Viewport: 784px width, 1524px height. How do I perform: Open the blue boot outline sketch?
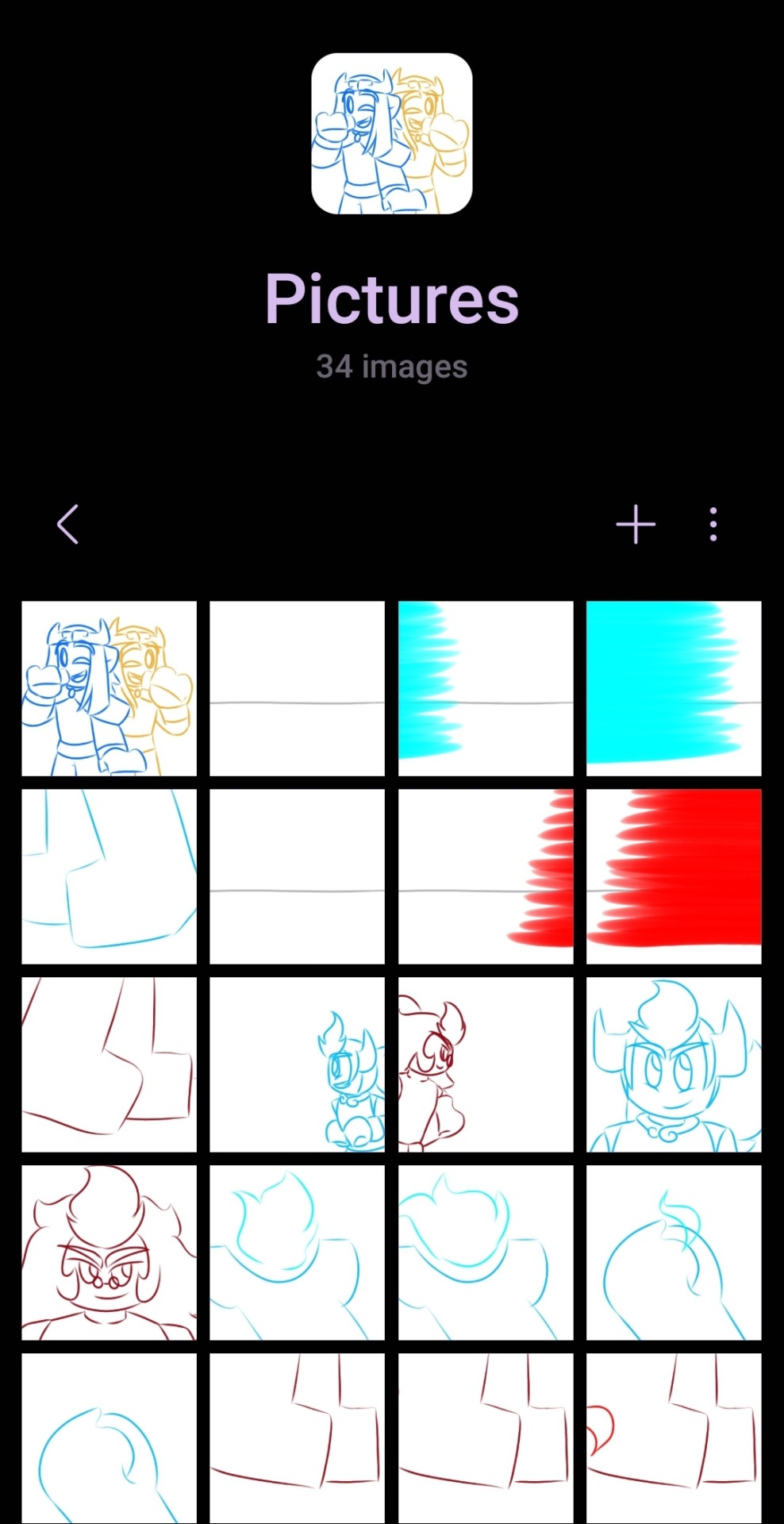click(x=109, y=876)
